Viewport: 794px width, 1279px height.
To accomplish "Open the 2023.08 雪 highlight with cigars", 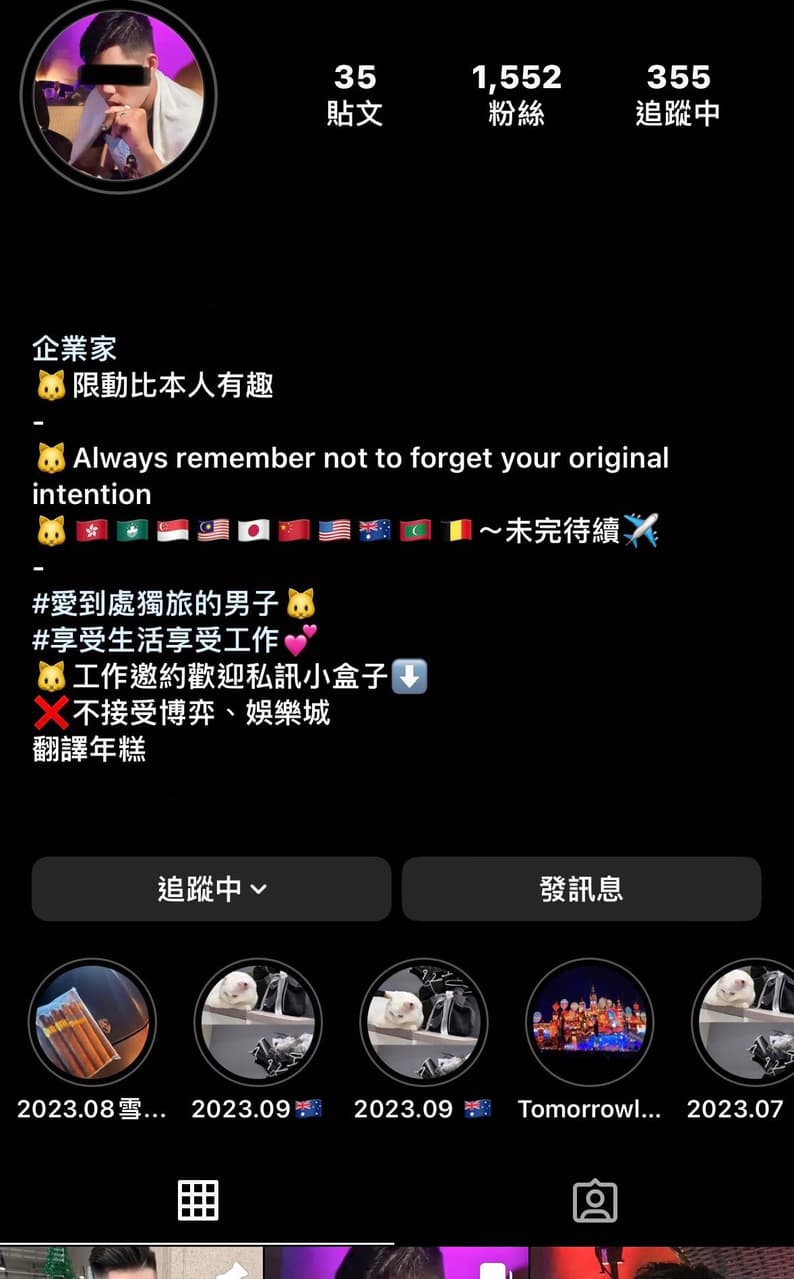I will pyautogui.click(x=92, y=1022).
